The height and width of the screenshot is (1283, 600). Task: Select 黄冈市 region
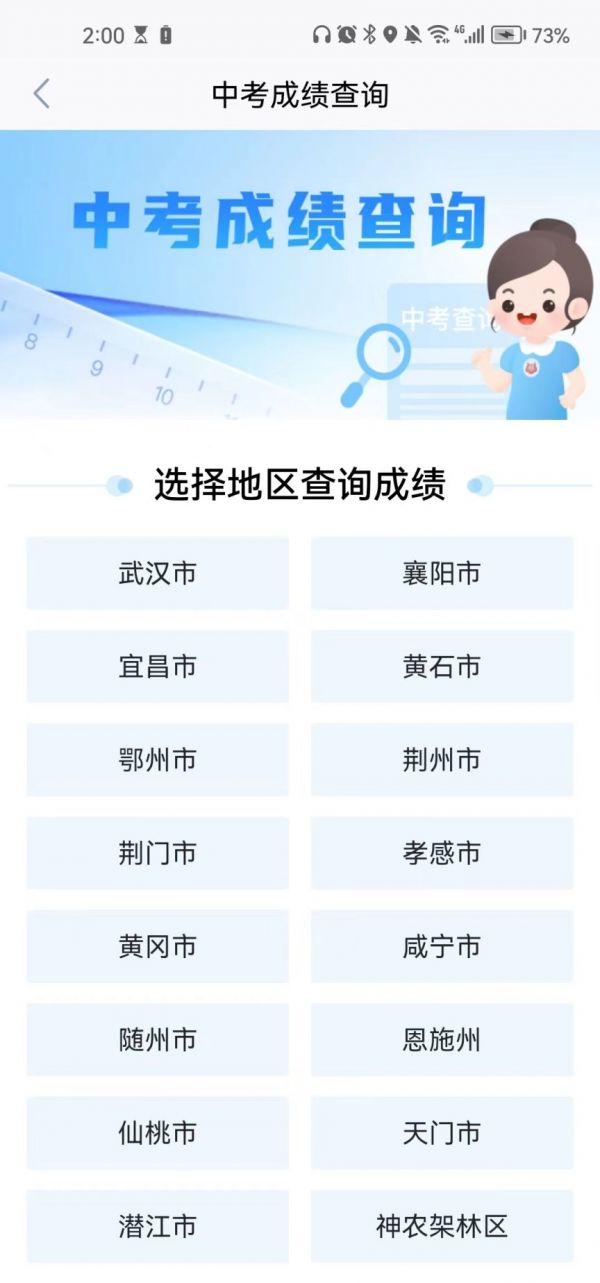(157, 946)
